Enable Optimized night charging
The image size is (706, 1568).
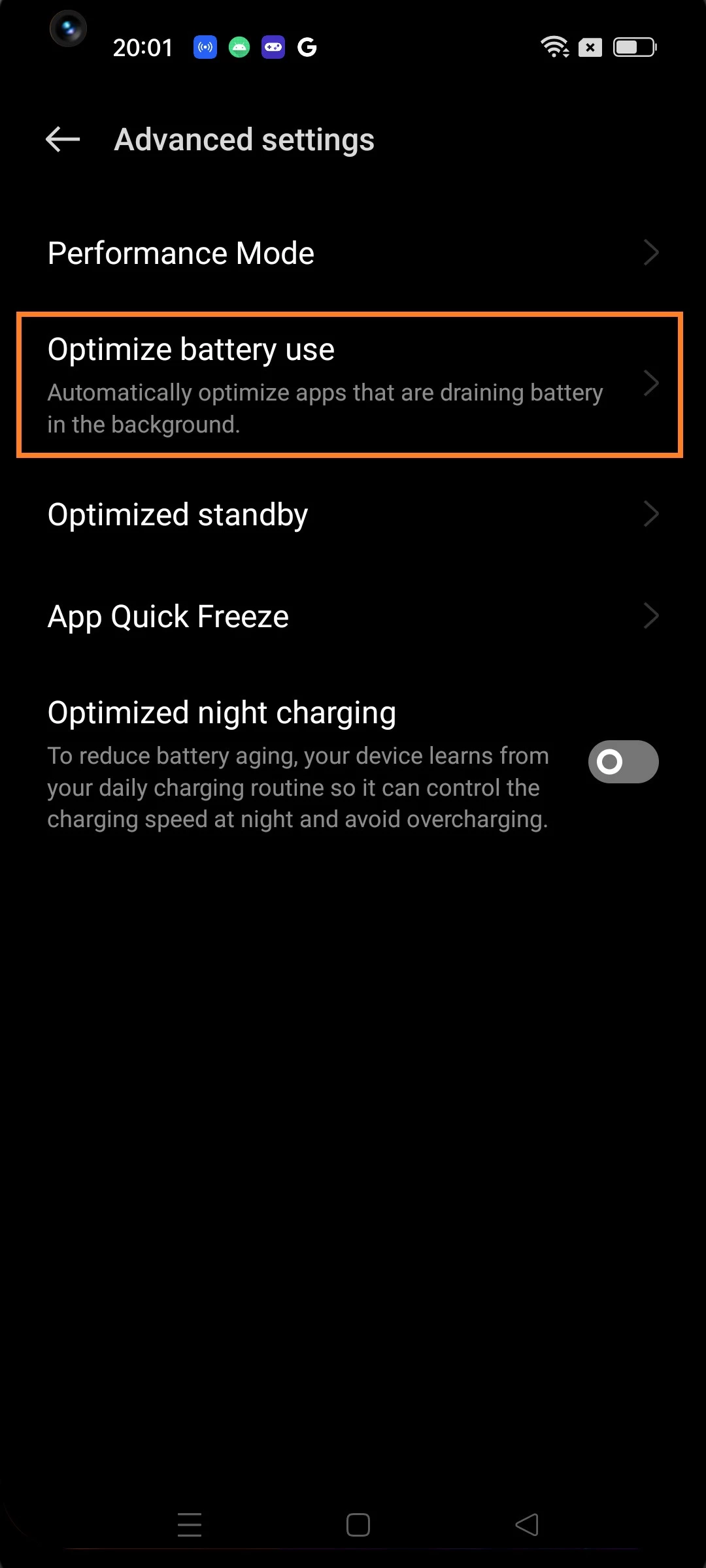622,762
